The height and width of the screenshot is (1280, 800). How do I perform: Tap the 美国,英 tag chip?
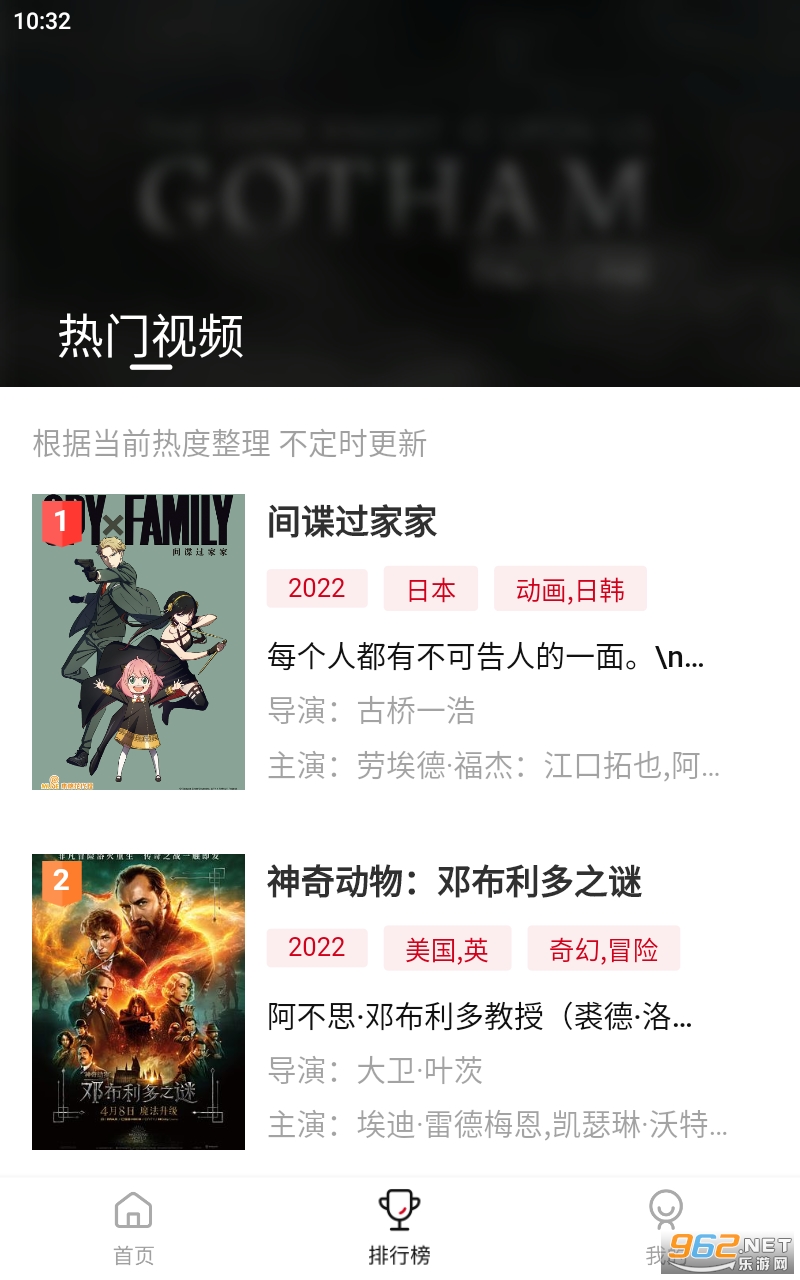click(x=447, y=948)
